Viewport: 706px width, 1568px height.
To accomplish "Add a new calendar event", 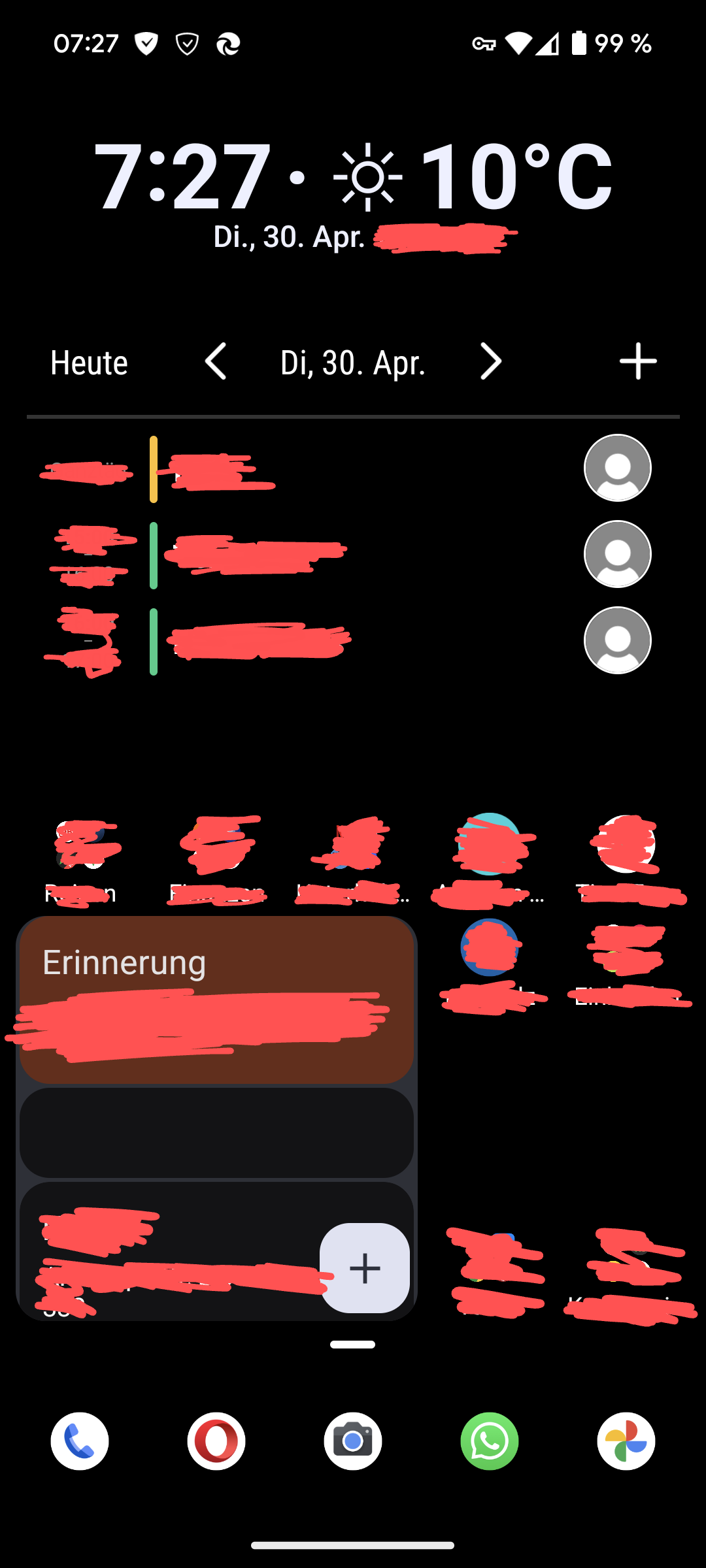I will pyautogui.click(x=638, y=361).
